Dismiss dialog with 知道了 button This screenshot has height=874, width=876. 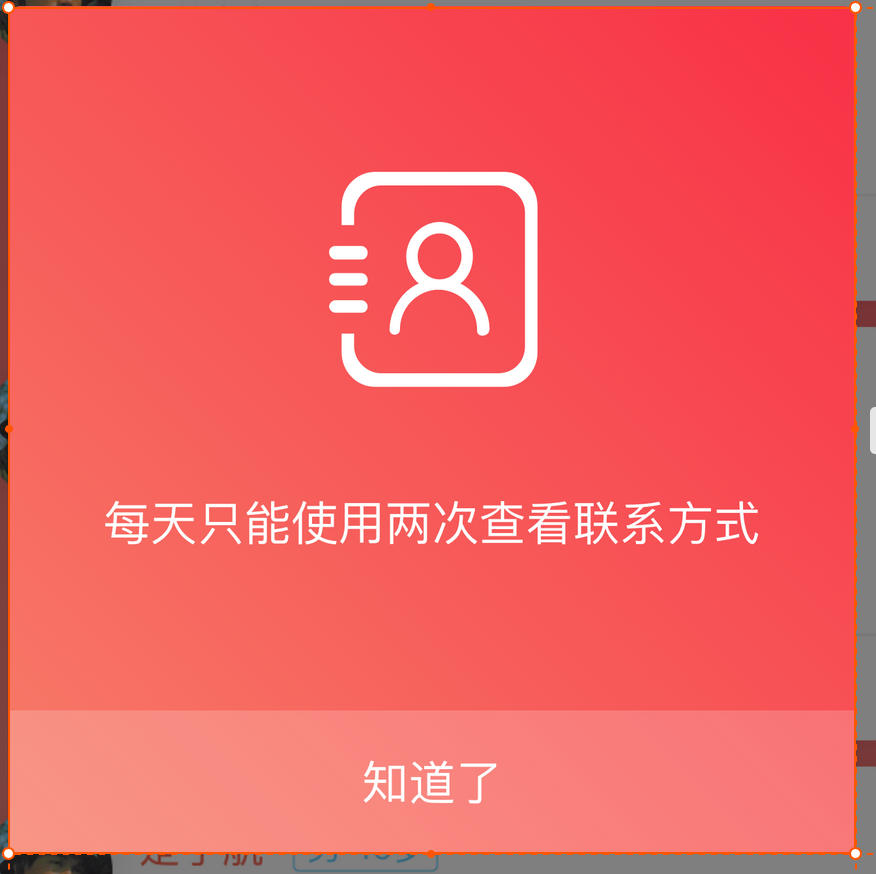(431, 781)
